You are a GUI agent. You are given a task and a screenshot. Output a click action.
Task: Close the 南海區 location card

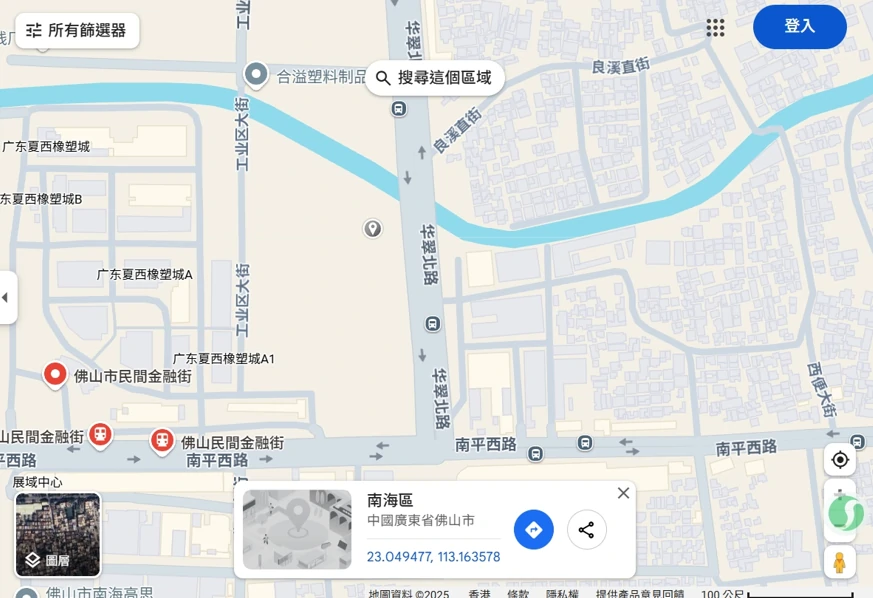pyautogui.click(x=623, y=493)
